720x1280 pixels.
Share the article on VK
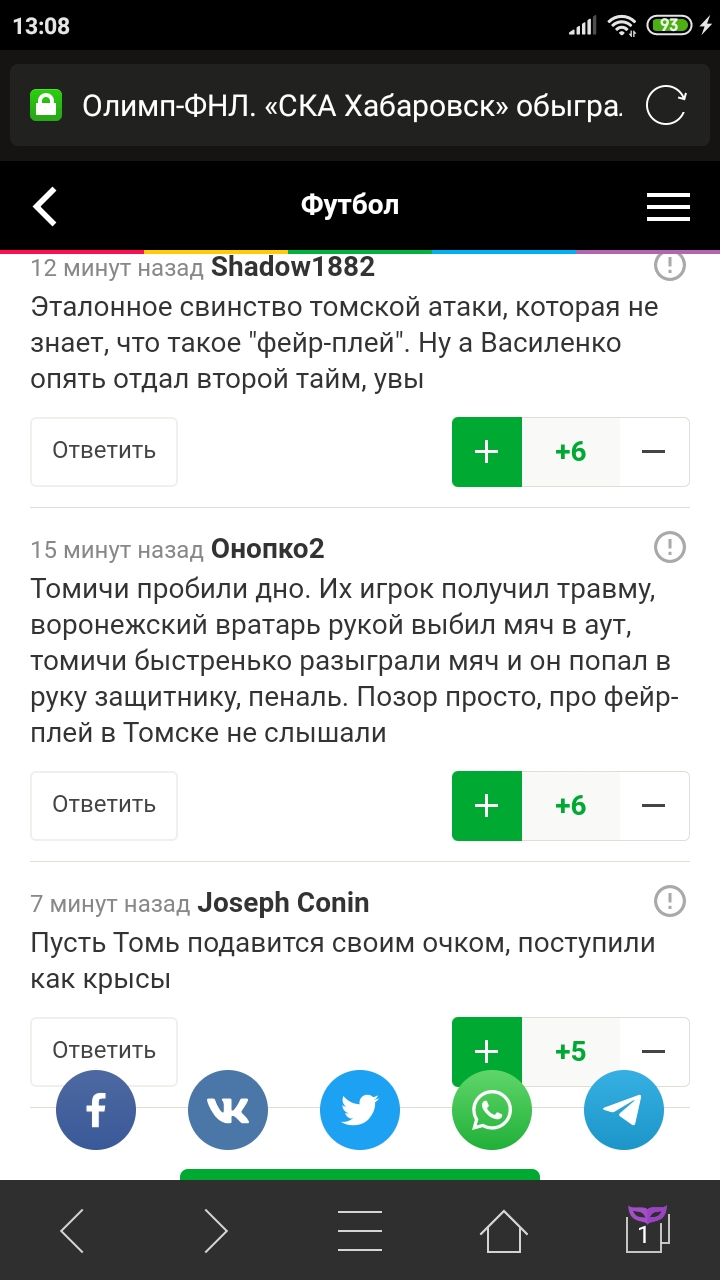pyautogui.click(x=228, y=1110)
